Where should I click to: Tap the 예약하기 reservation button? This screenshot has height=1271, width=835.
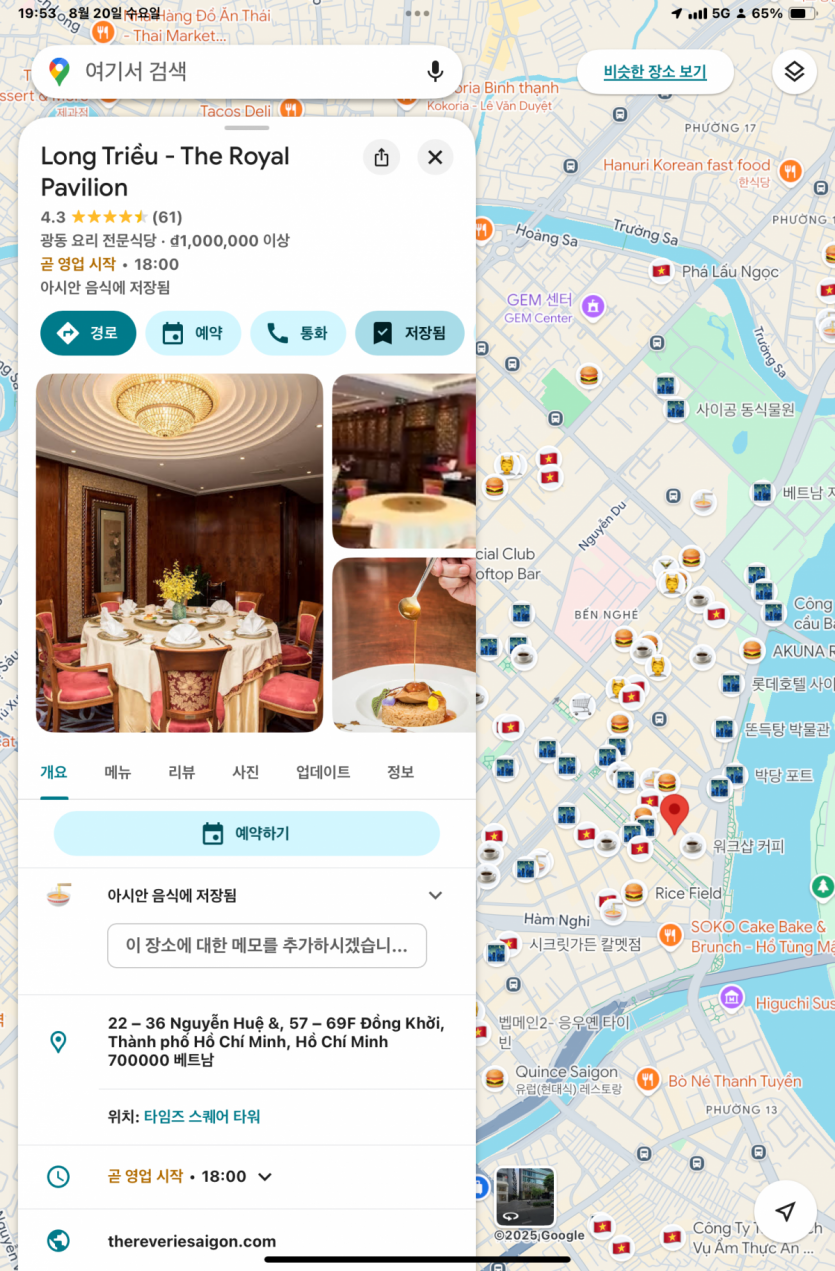click(x=247, y=833)
